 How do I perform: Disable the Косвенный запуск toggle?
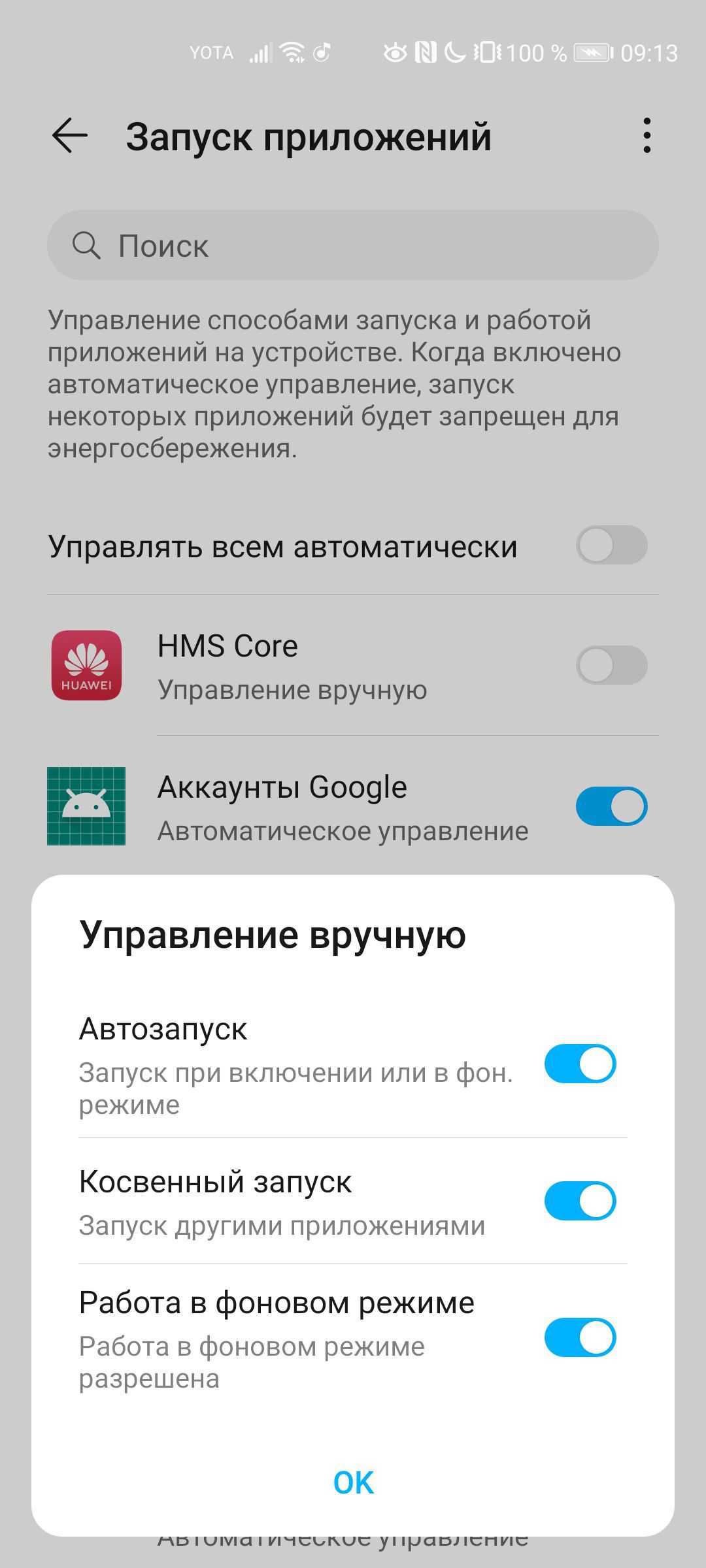point(580,1201)
